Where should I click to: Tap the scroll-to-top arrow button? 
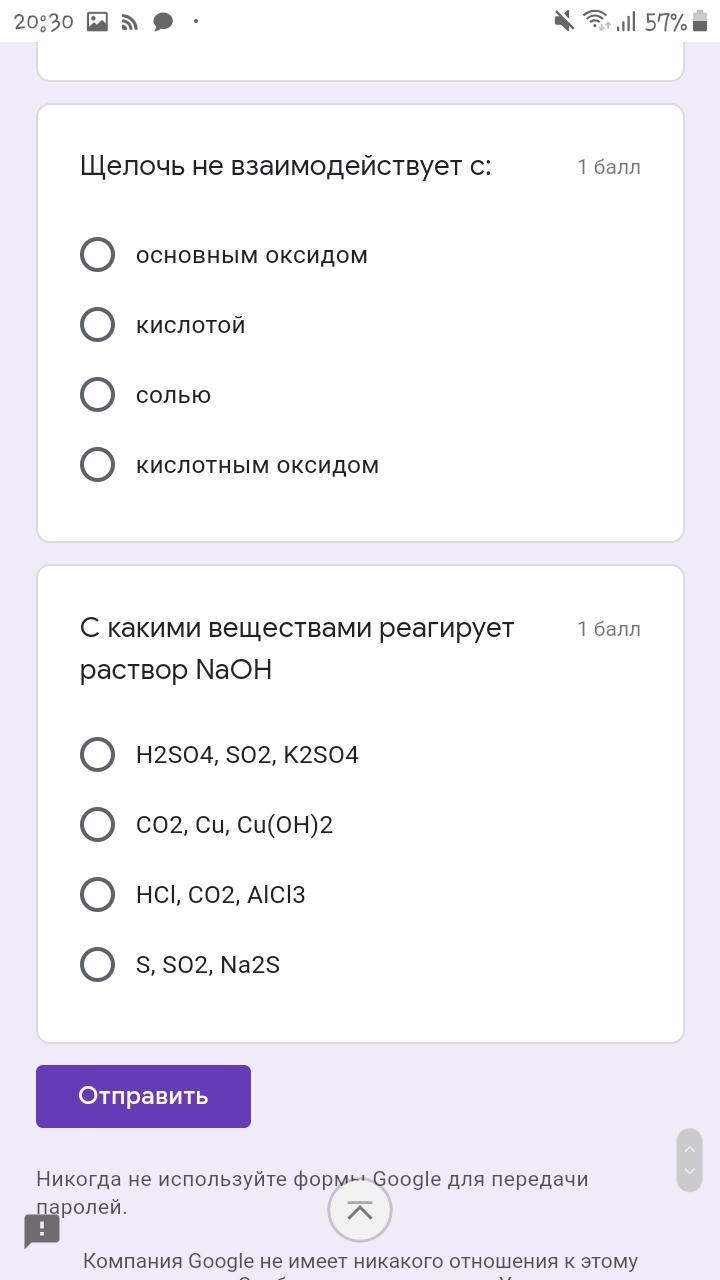(360, 1210)
